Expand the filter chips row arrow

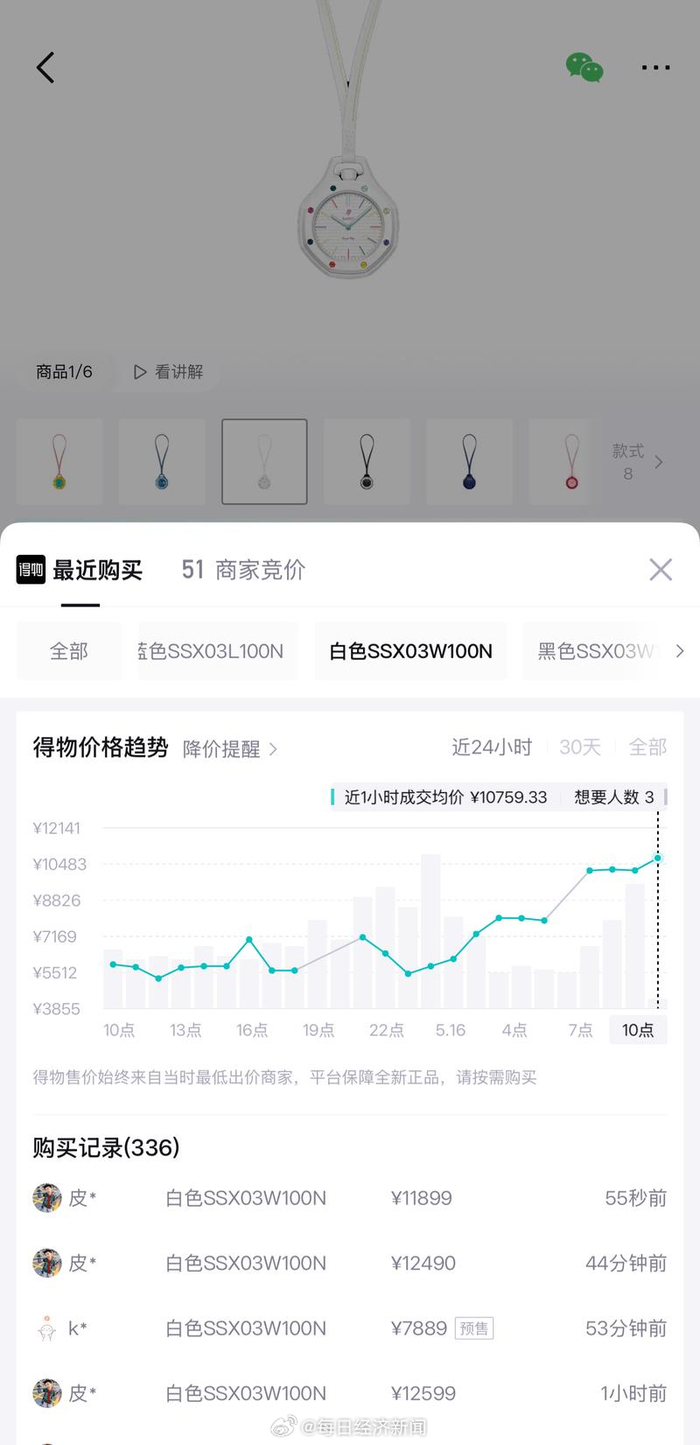tap(680, 651)
